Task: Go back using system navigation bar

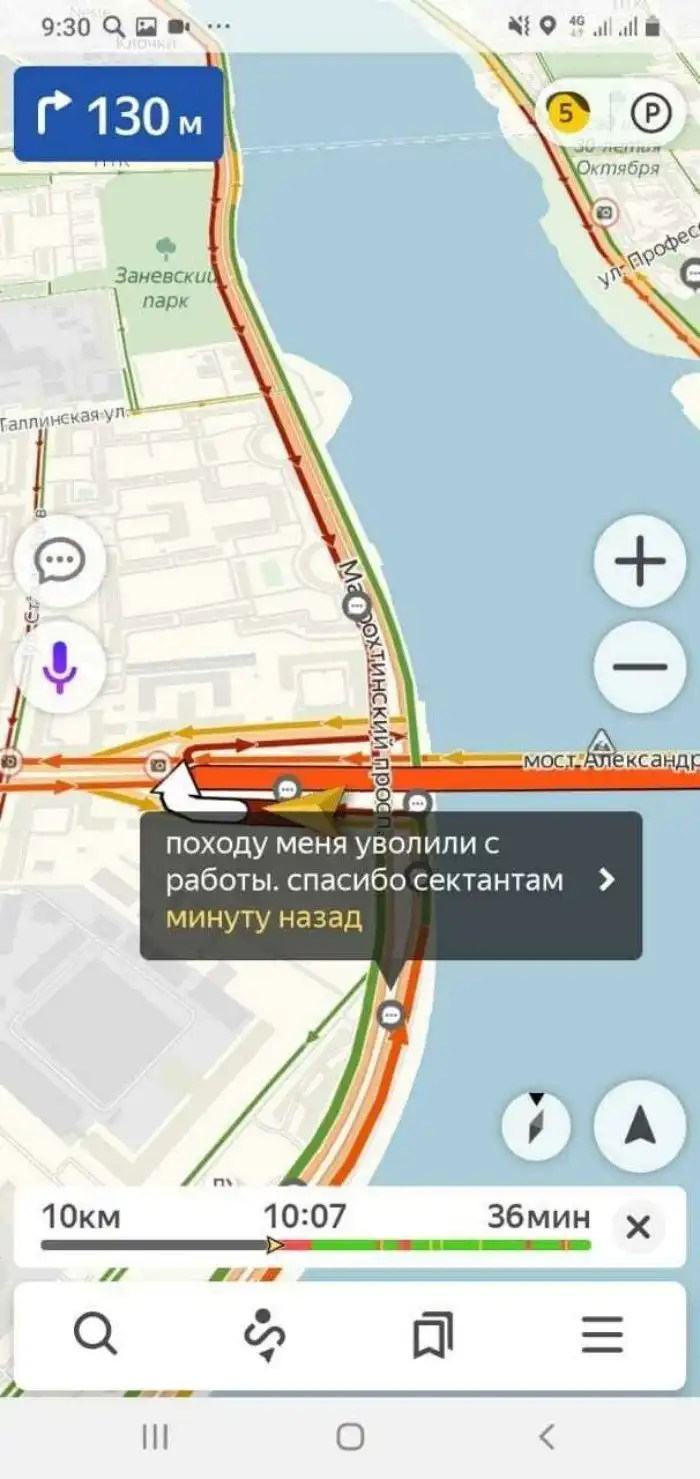Action: pos(546,1437)
